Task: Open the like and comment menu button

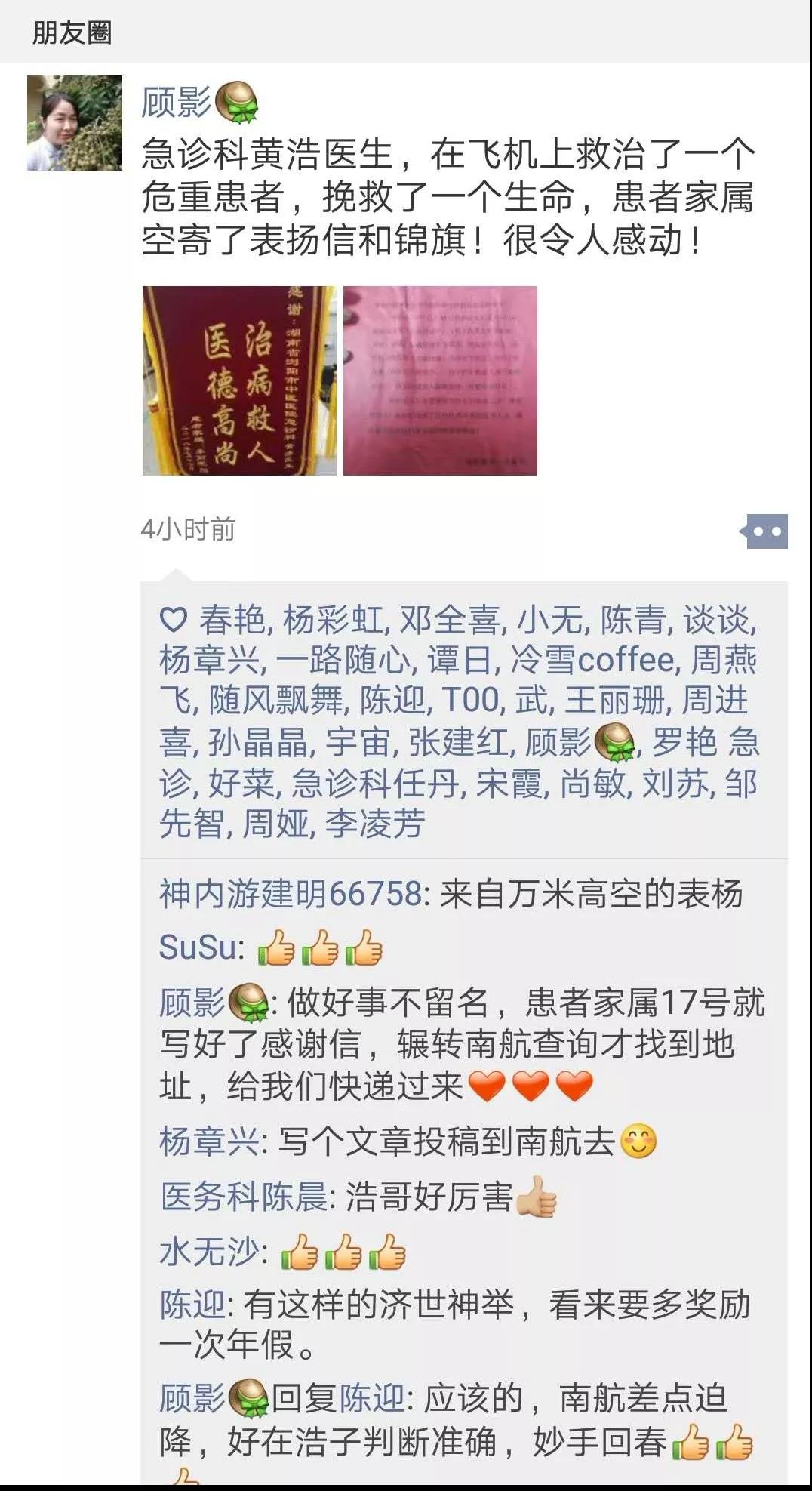Action: (764, 531)
